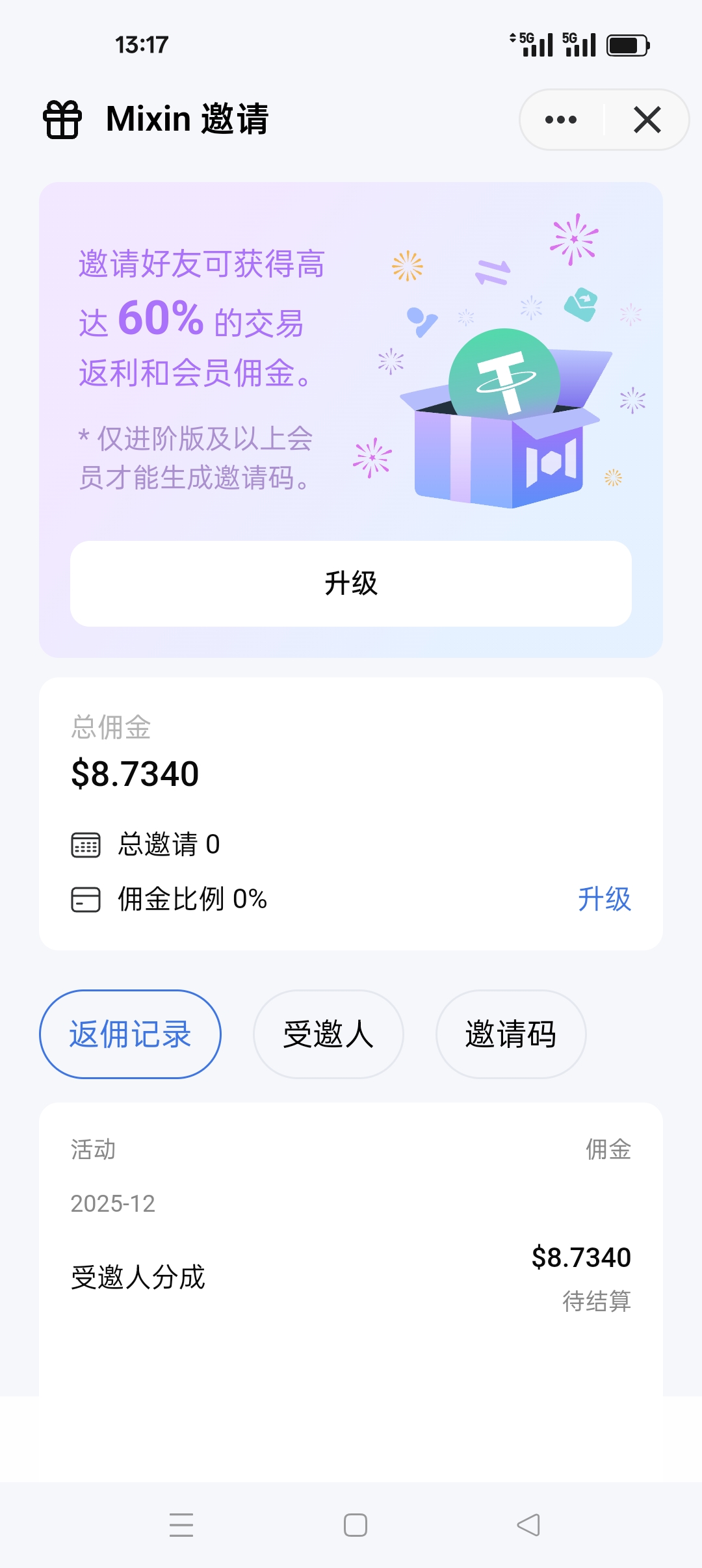Go back with the system back button

[x=528, y=1524]
